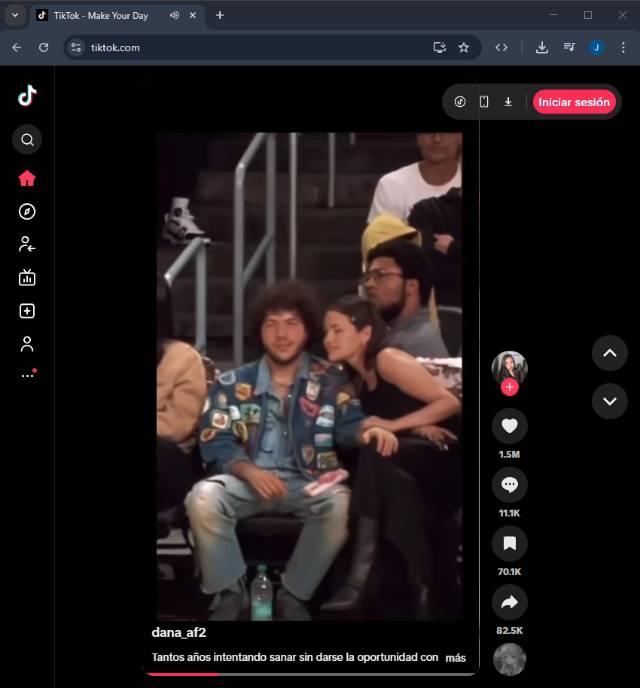
Task: Like the video by dana_af2
Action: pos(510,426)
